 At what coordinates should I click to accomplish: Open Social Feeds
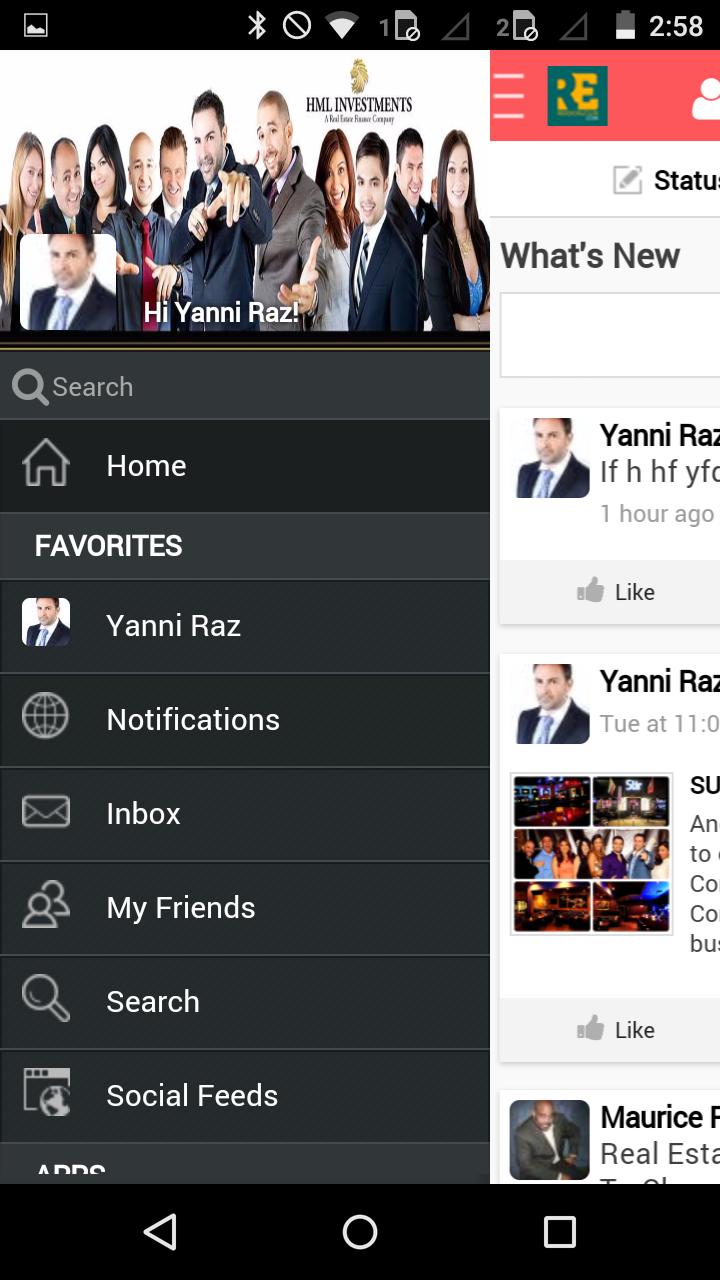click(244, 1096)
